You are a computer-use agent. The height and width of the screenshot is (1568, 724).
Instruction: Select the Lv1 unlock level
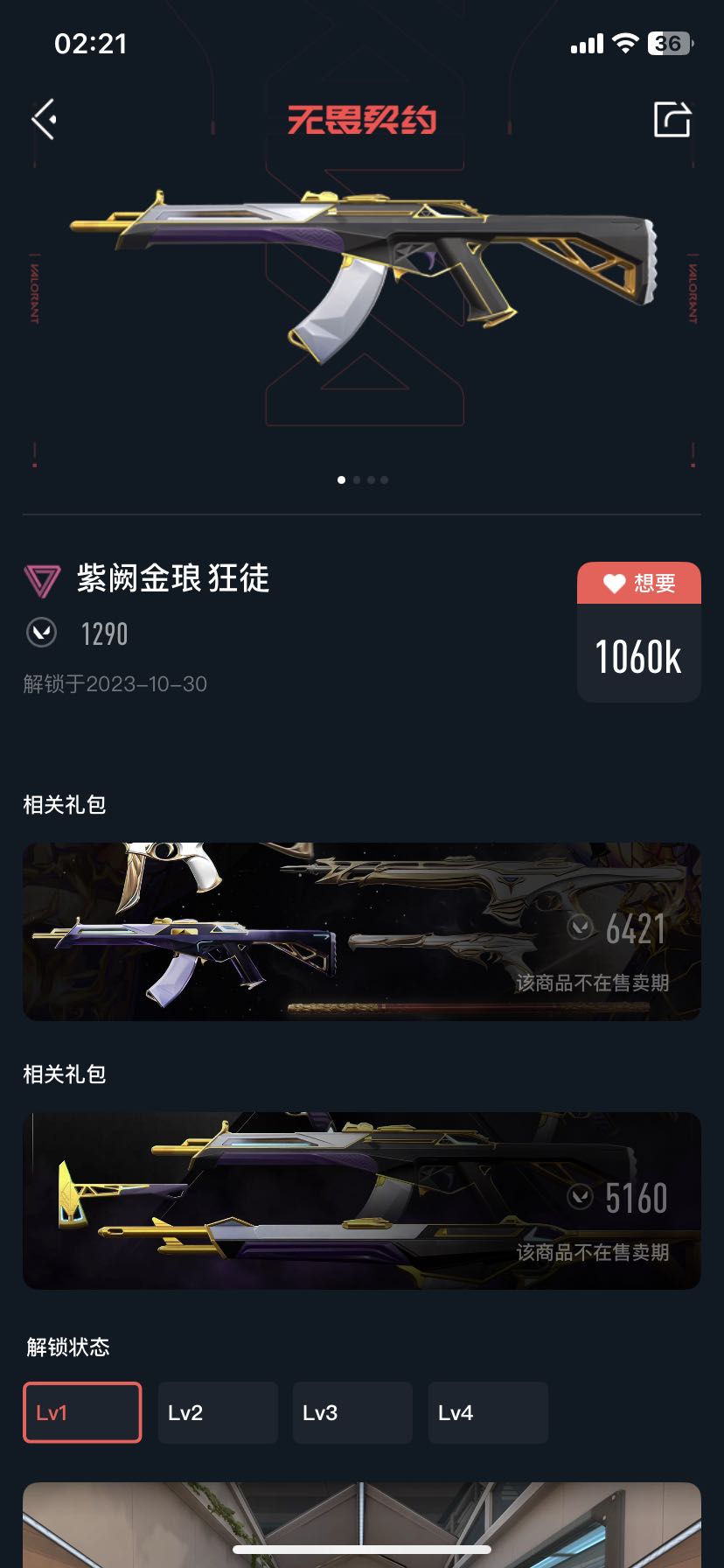pos(82,1412)
